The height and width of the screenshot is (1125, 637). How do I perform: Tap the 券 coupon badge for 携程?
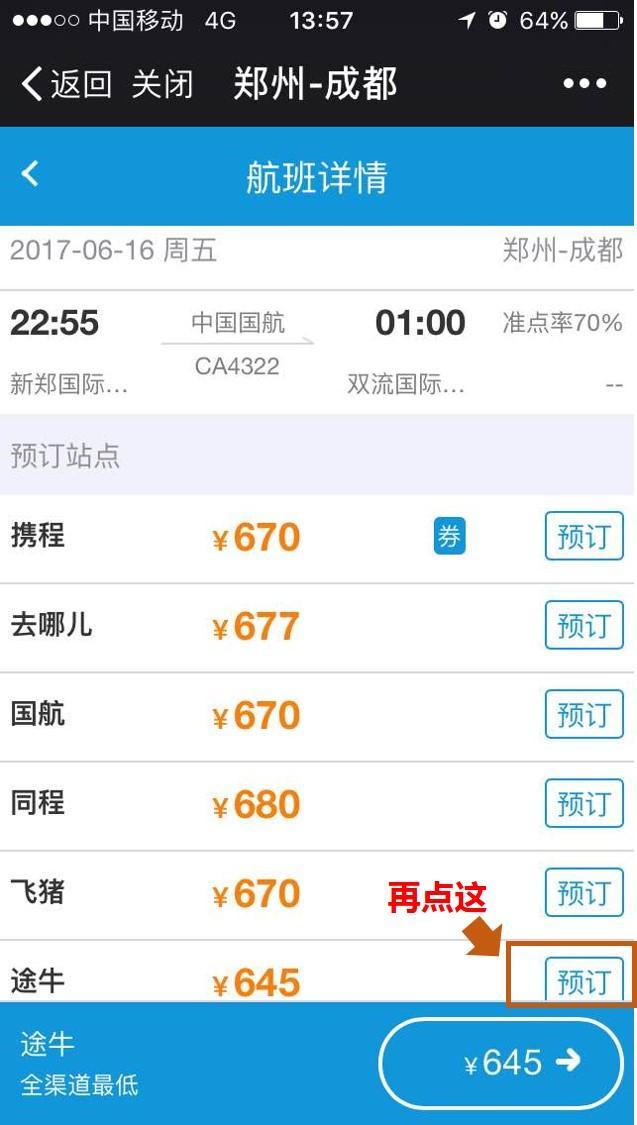tap(449, 537)
